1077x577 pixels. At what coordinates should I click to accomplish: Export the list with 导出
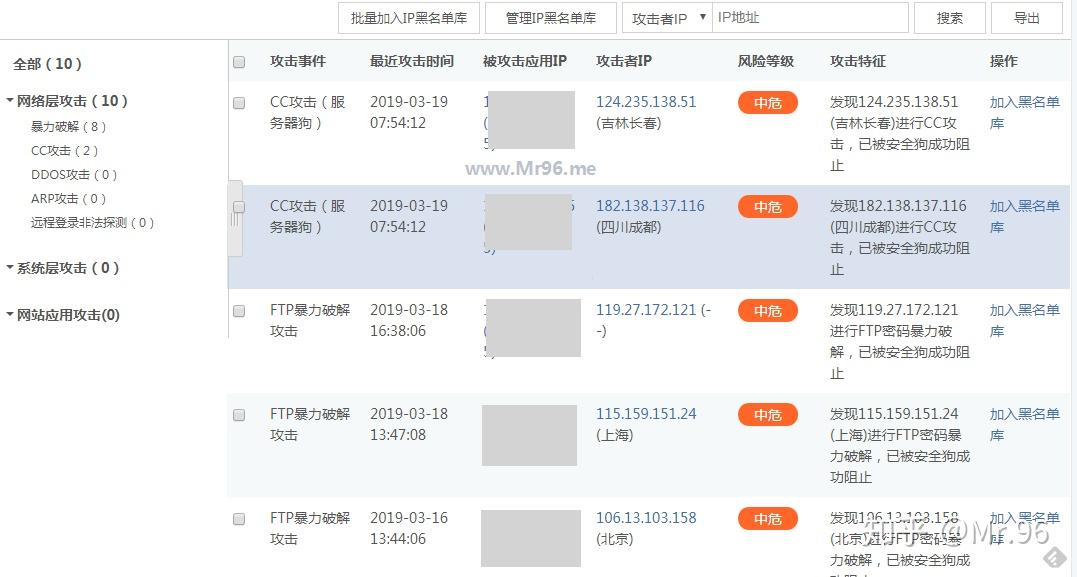pos(1027,18)
